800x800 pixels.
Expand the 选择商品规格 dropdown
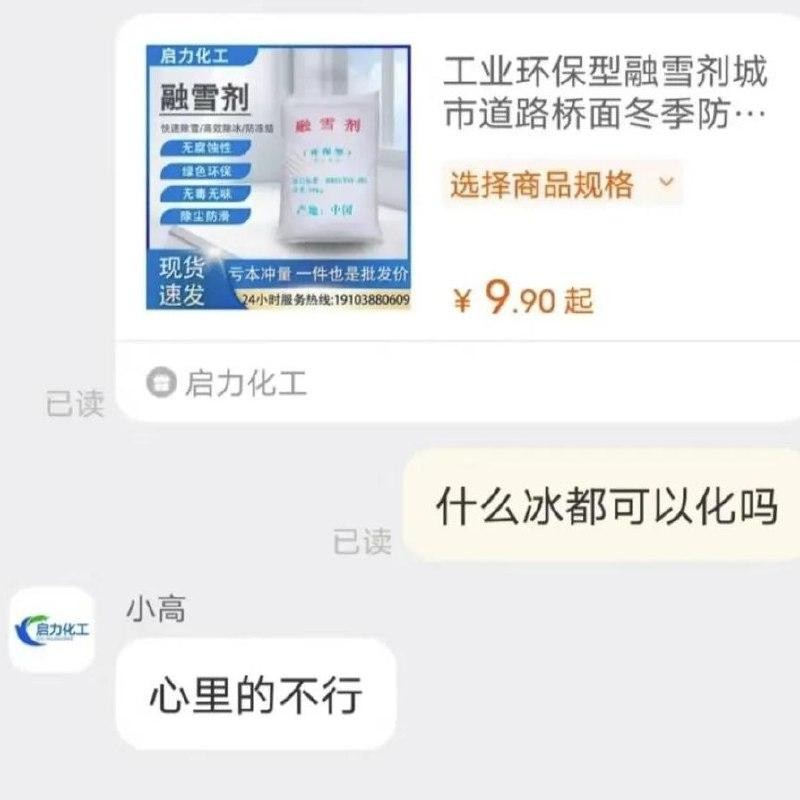(x=562, y=184)
